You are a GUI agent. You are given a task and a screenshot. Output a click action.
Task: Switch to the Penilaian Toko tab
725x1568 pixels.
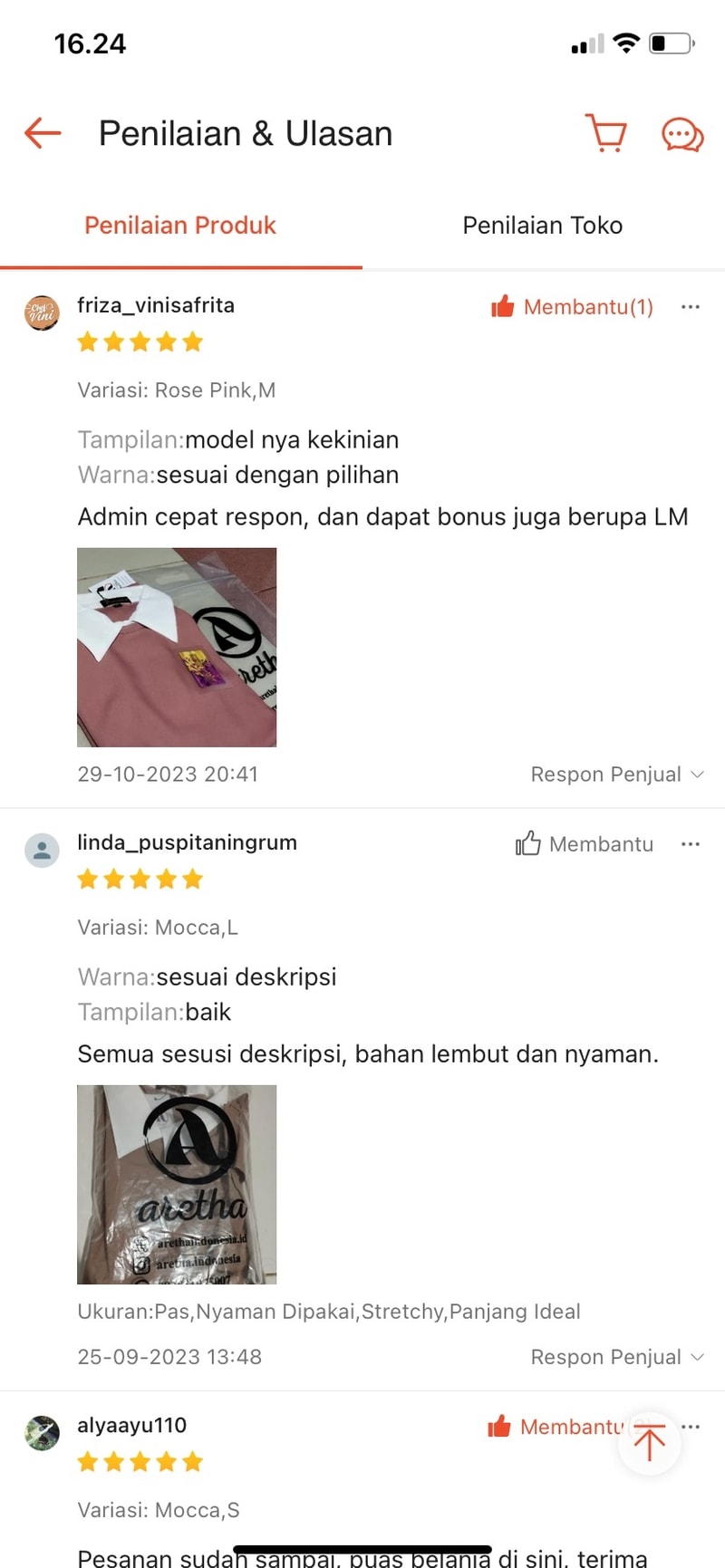click(542, 226)
